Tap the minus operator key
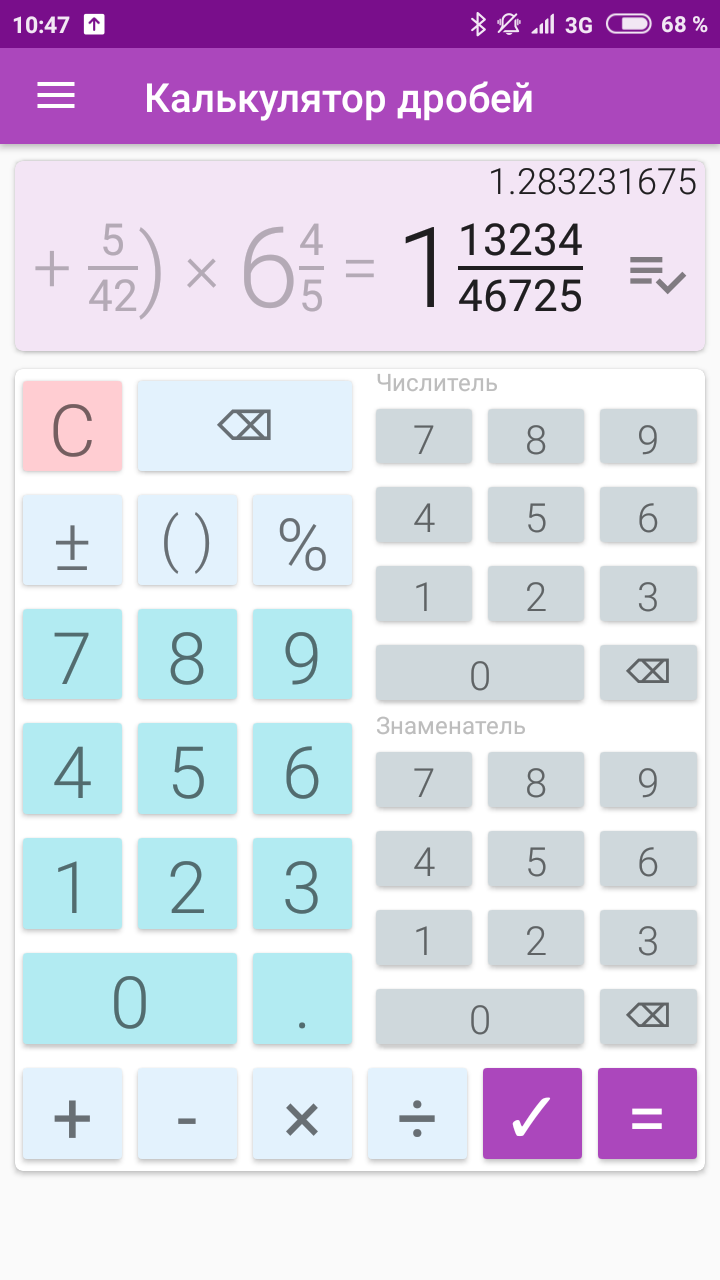 point(188,1114)
